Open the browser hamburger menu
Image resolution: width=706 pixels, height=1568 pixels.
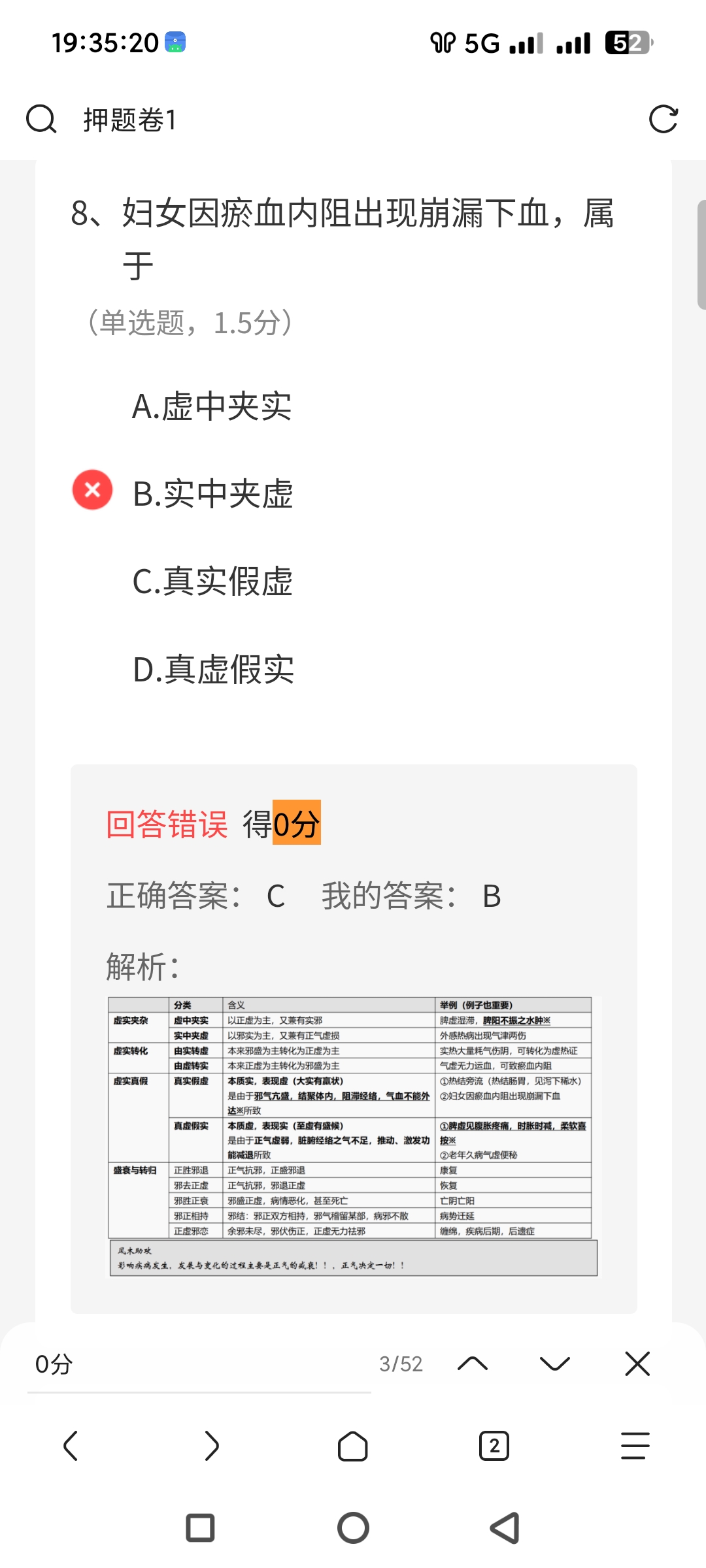click(635, 1446)
